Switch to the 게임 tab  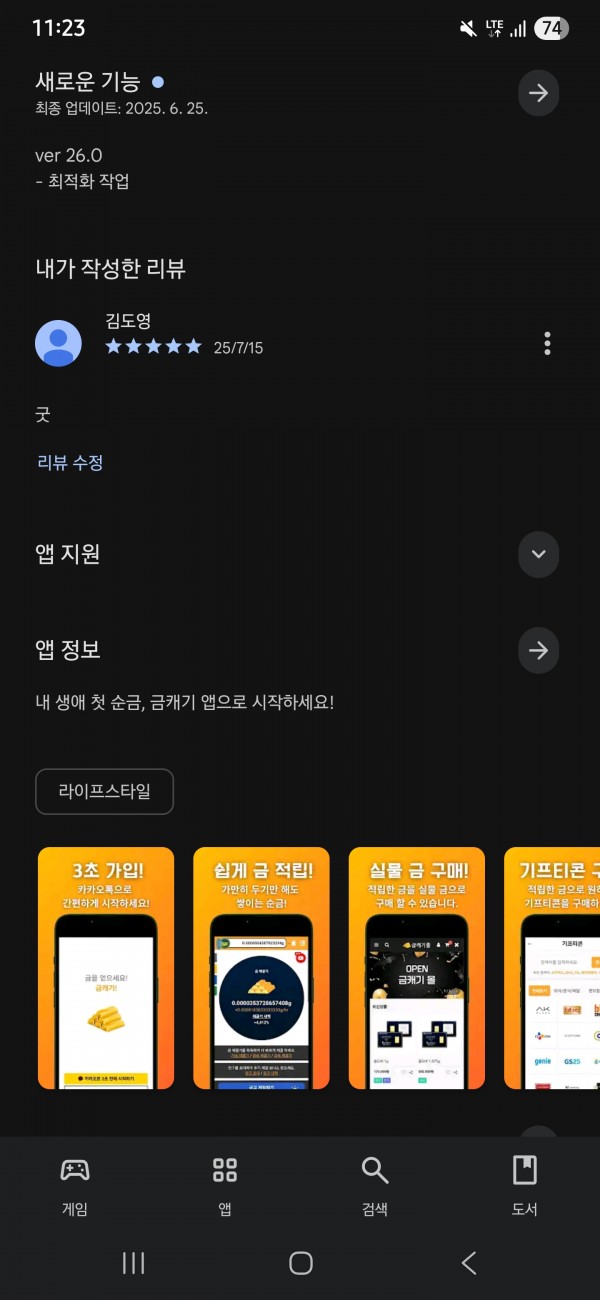click(x=75, y=1187)
